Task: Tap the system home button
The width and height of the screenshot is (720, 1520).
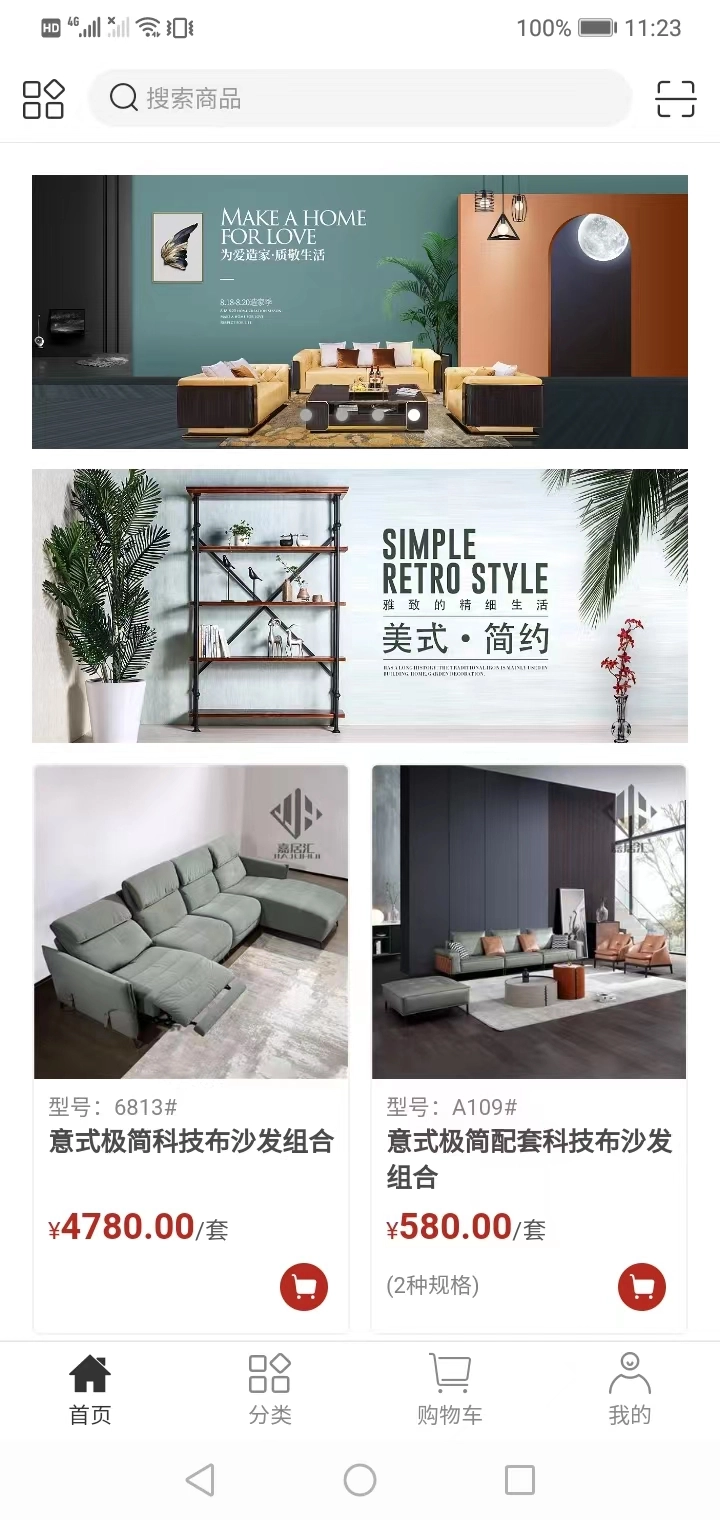Action: pyautogui.click(x=360, y=1480)
